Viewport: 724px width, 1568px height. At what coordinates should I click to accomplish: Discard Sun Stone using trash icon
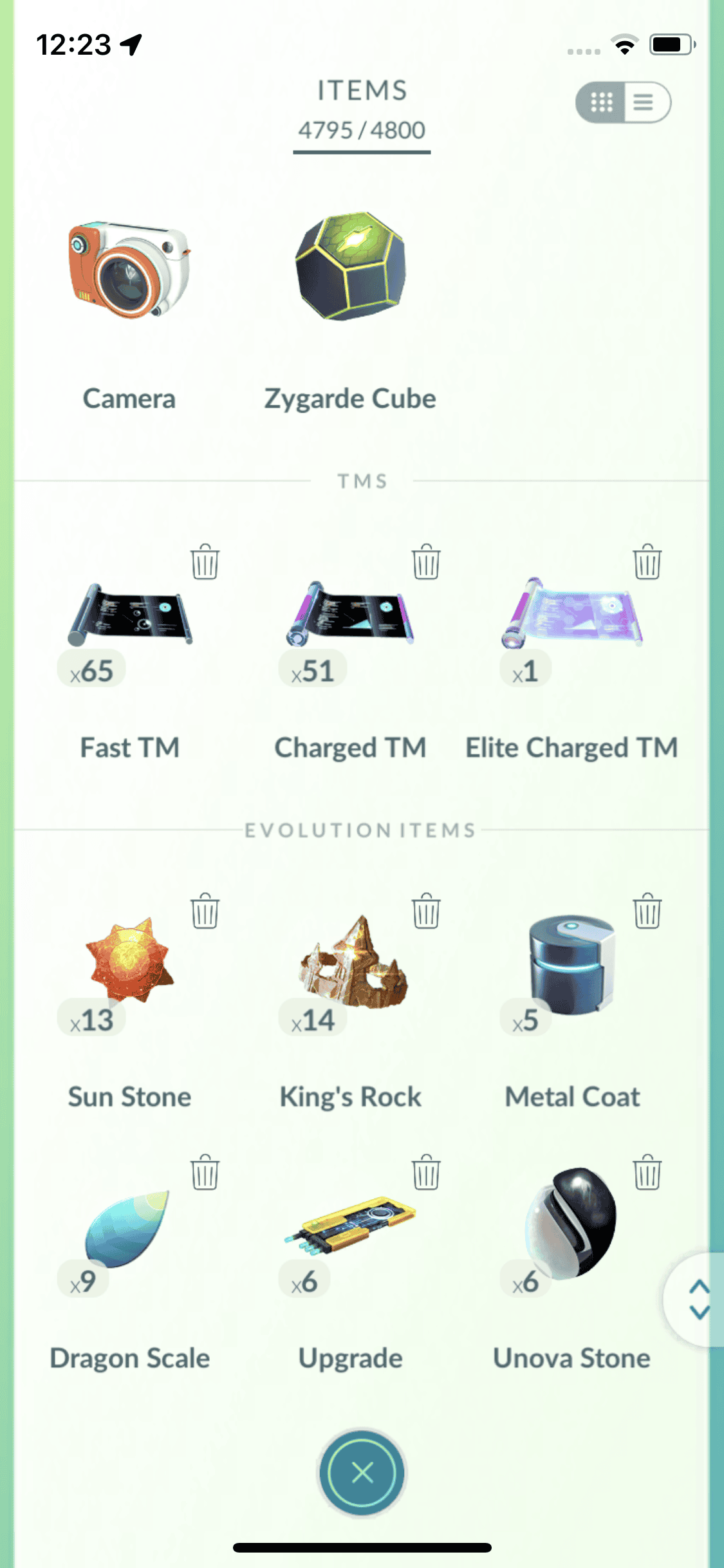pos(205,911)
